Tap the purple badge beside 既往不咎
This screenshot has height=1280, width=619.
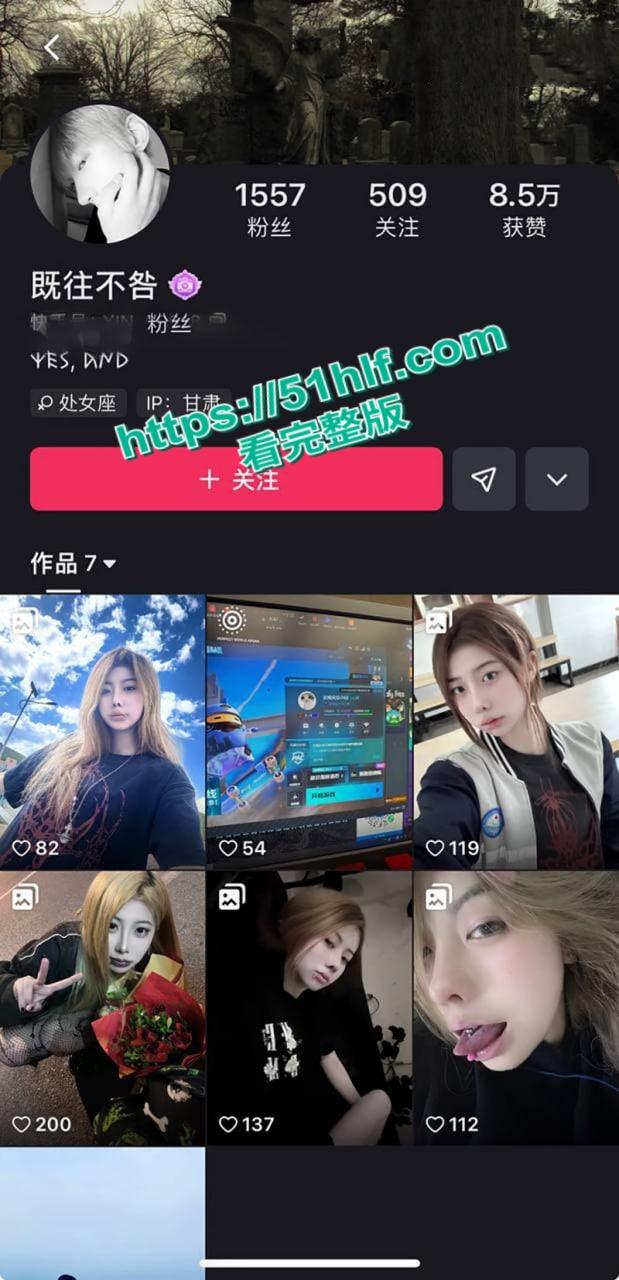tap(183, 286)
